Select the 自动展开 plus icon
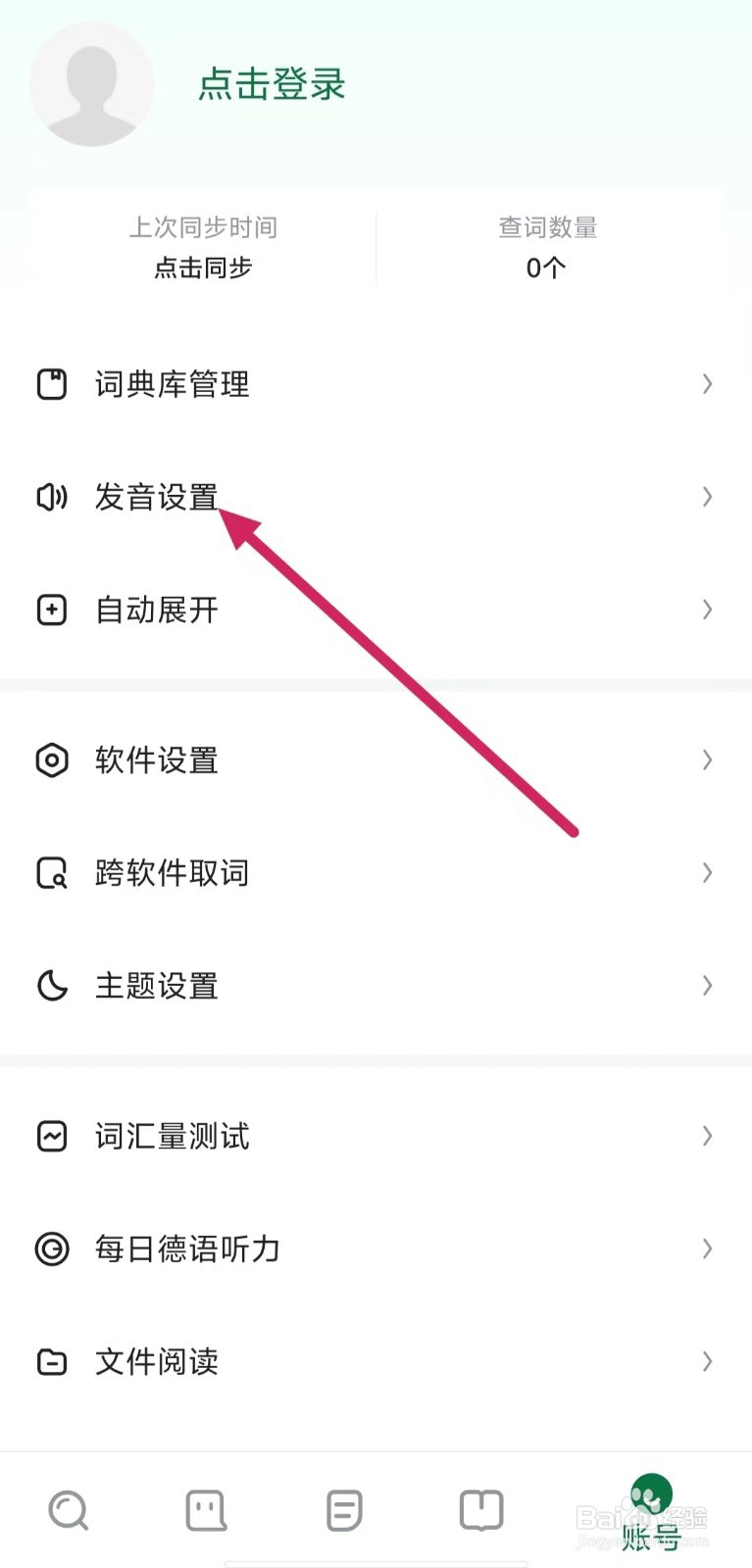This screenshot has width=752, height=1568. [52, 610]
